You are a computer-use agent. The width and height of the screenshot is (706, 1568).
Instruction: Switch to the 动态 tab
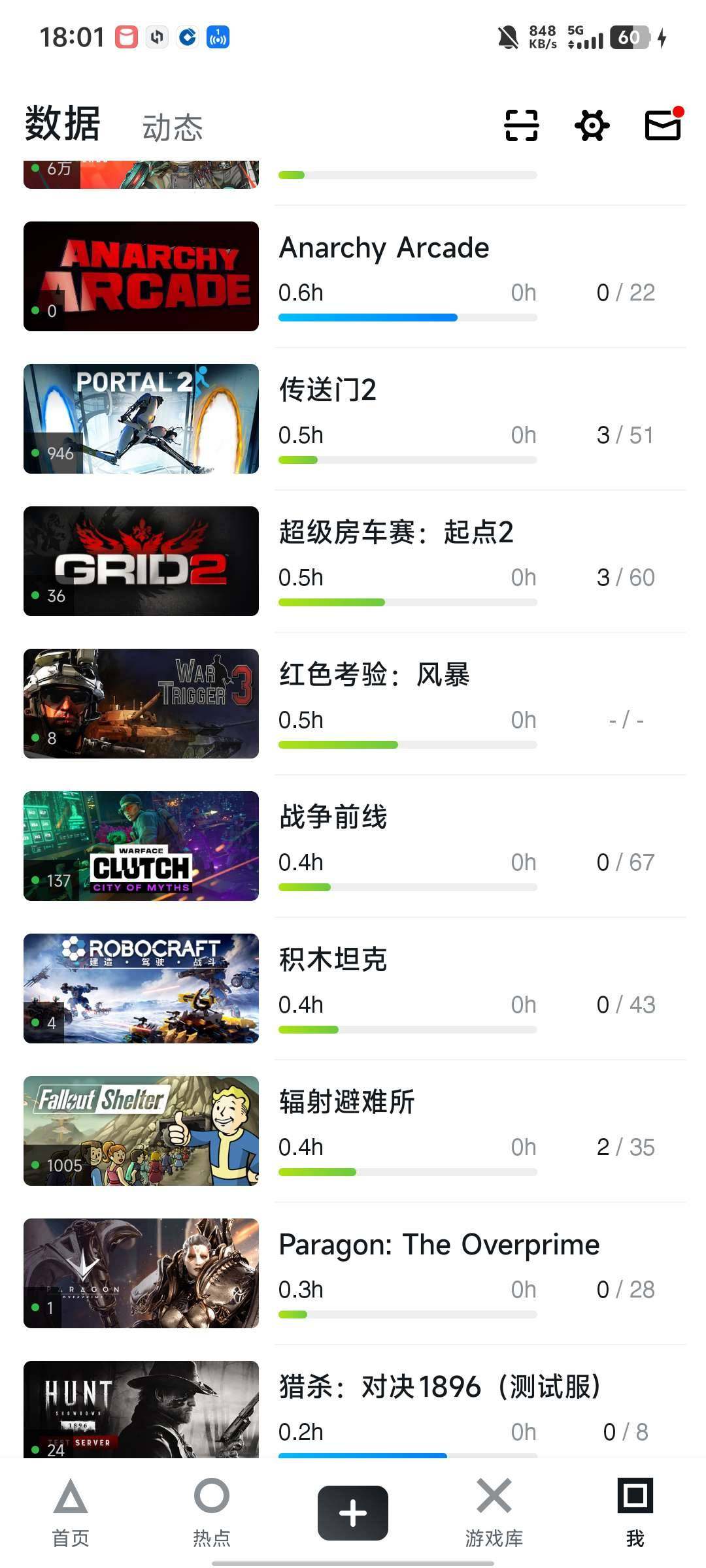pos(173,127)
